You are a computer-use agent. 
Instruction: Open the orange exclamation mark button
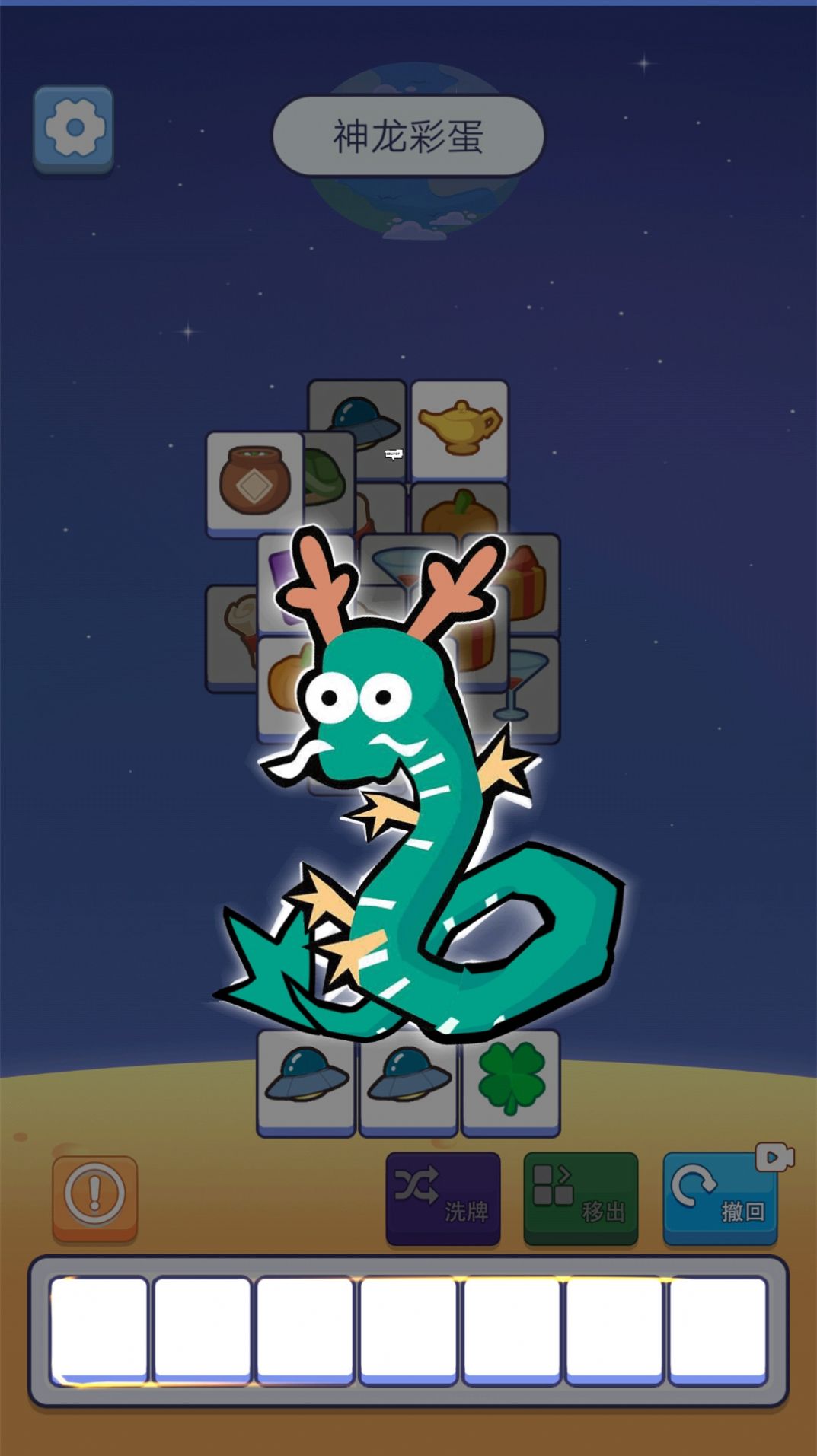click(95, 1197)
